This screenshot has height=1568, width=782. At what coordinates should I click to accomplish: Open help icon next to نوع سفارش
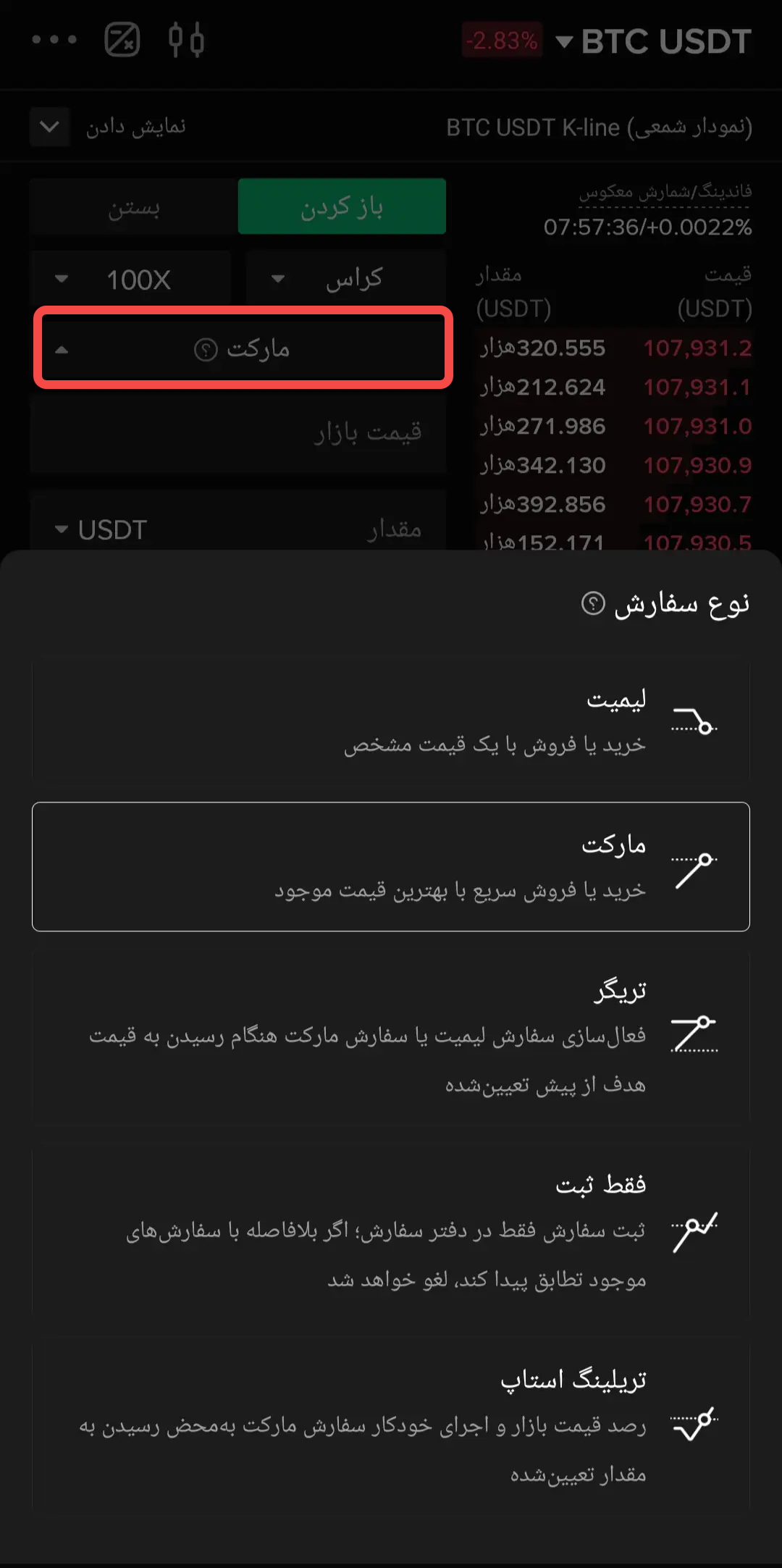(x=593, y=603)
